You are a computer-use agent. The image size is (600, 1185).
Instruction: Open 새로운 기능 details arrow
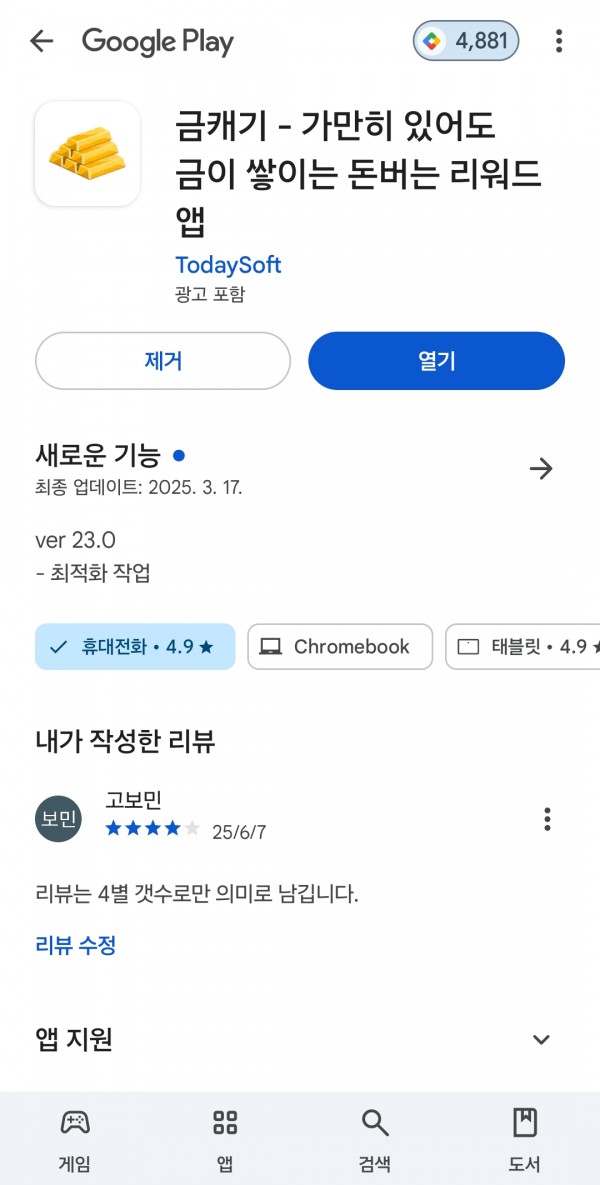point(541,469)
